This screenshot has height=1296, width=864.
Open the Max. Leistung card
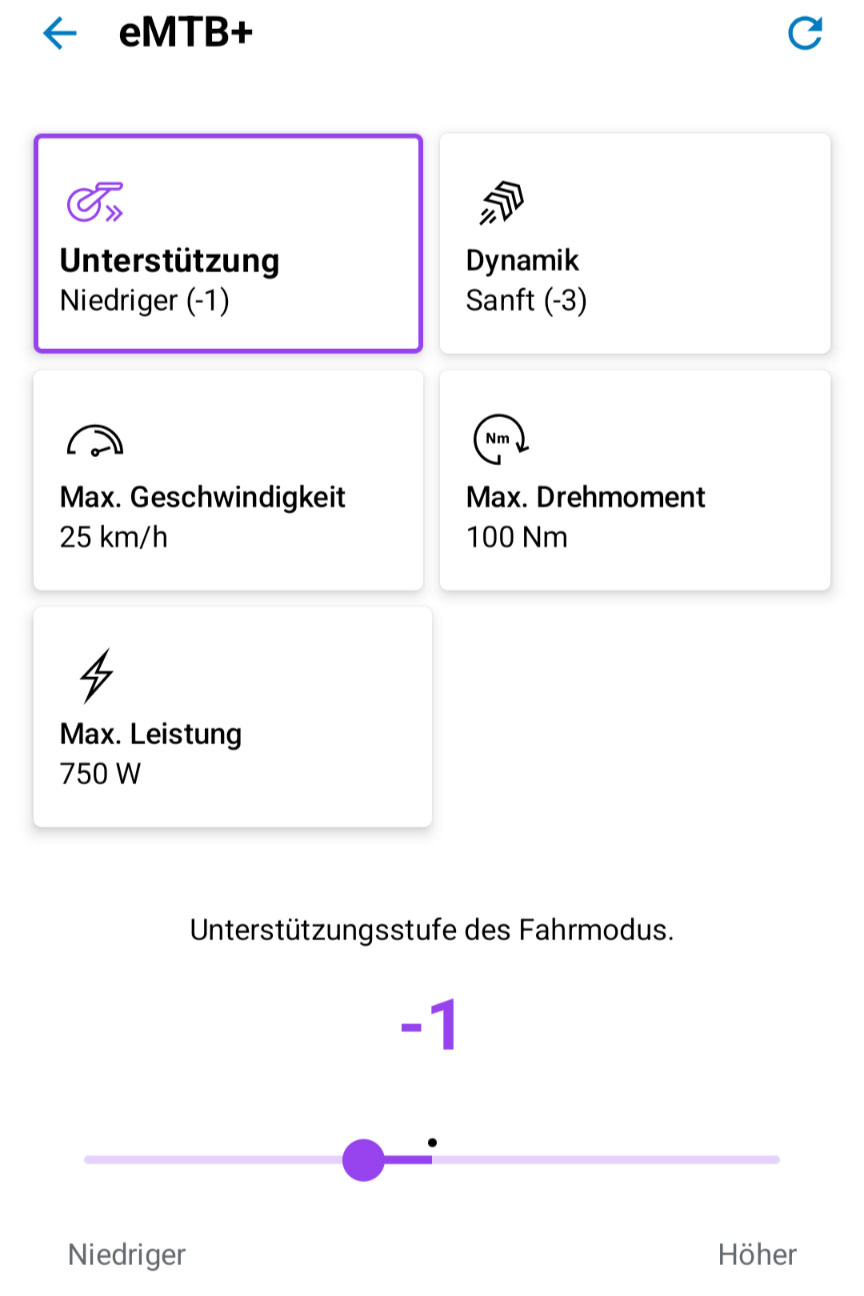coord(232,717)
